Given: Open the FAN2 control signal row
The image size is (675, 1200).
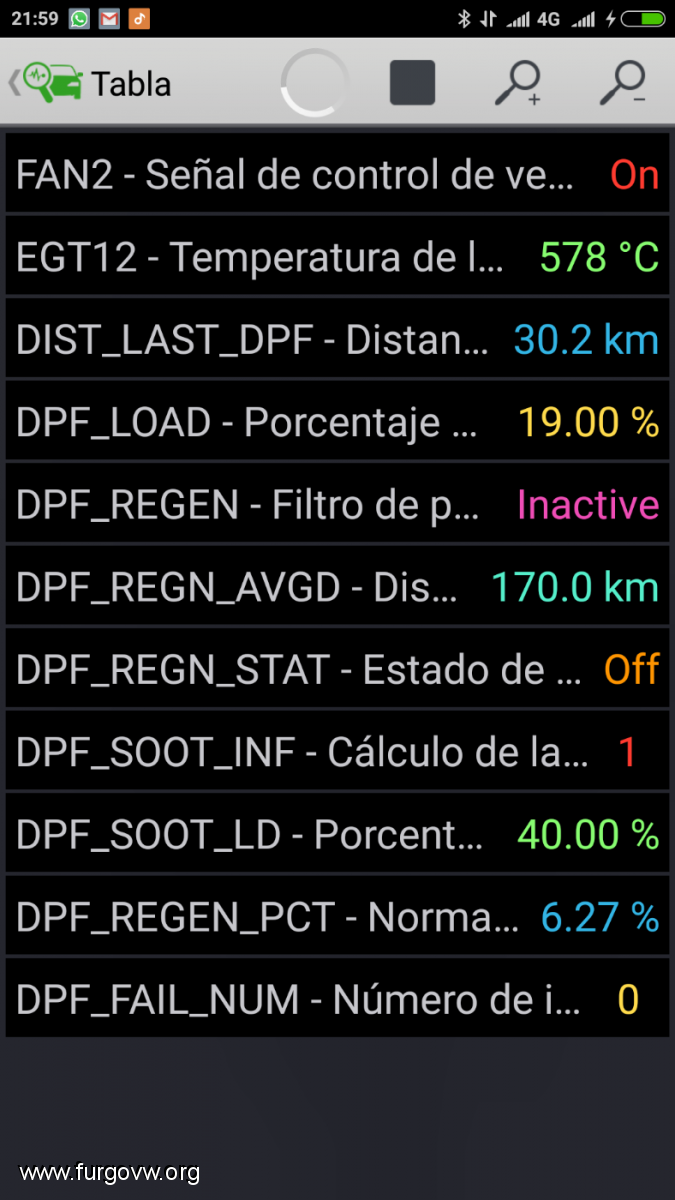Looking at the screenshot, I should 337,173.
